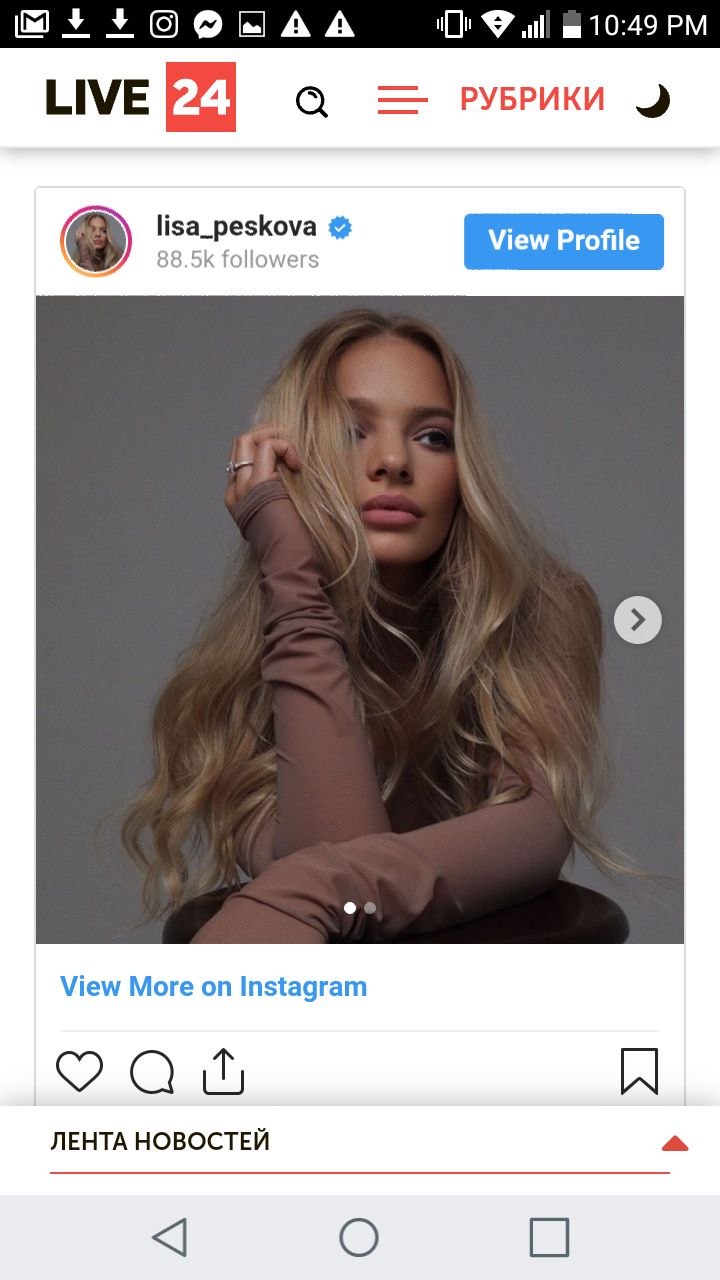Expand the Лента новостей news feed panel
Image resolution: width=720 pixels, height=1280 pixels.
click(674, 1143)
